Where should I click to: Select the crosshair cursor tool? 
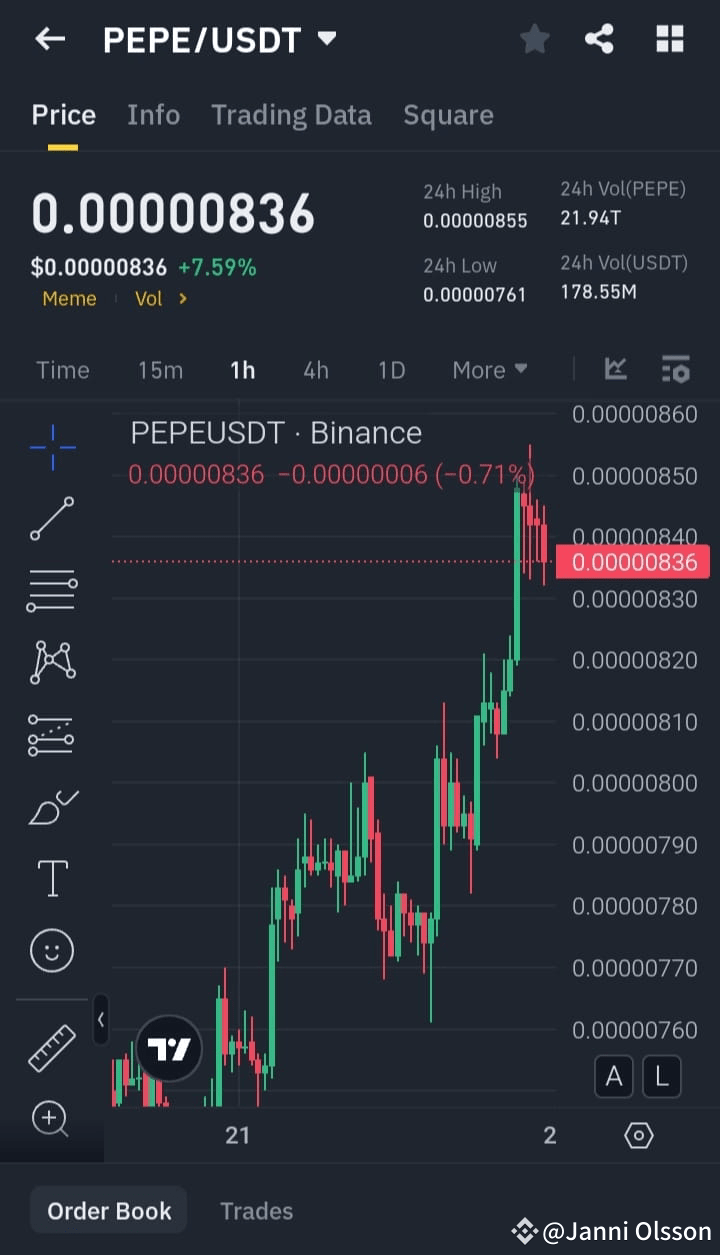pos(51,447)
